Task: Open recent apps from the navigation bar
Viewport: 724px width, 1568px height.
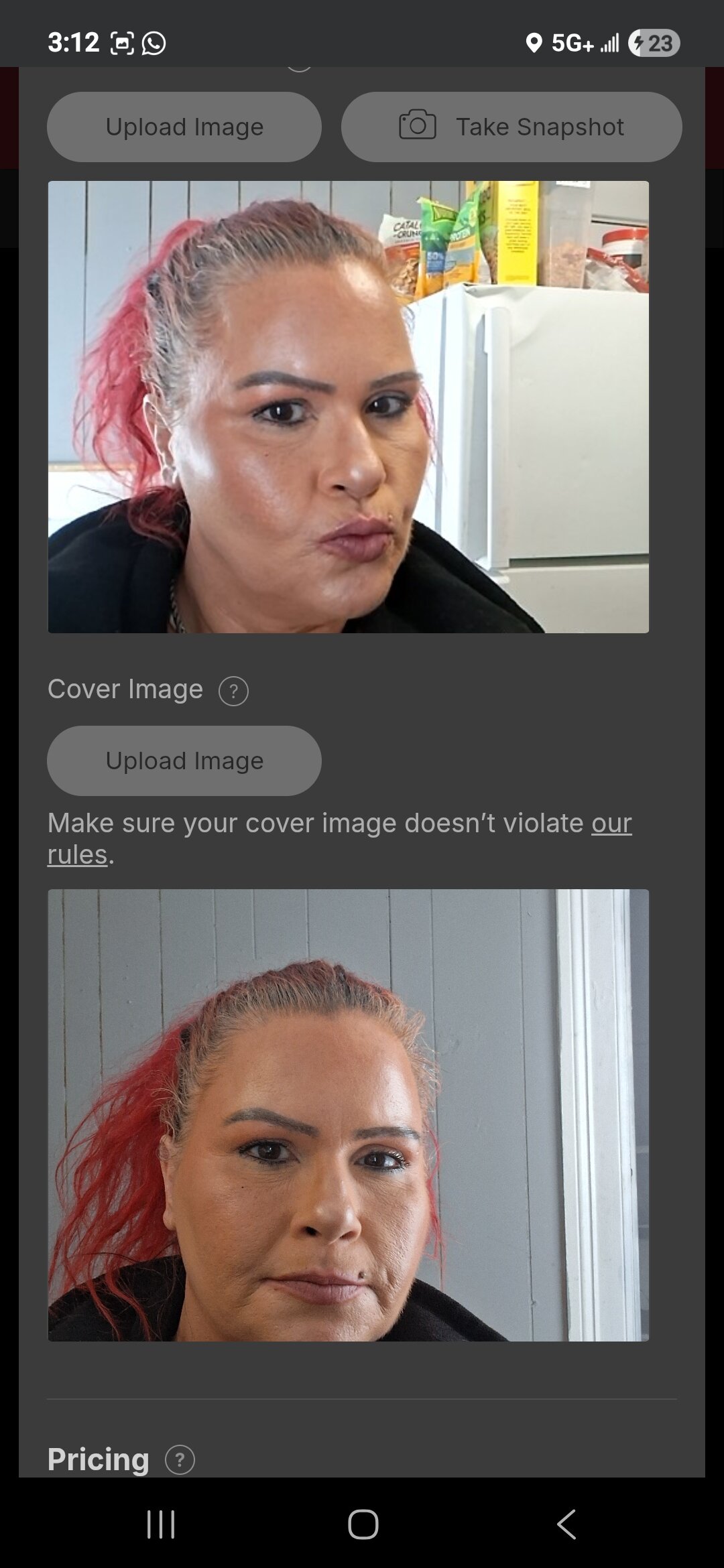Action: coord(161,1524)
